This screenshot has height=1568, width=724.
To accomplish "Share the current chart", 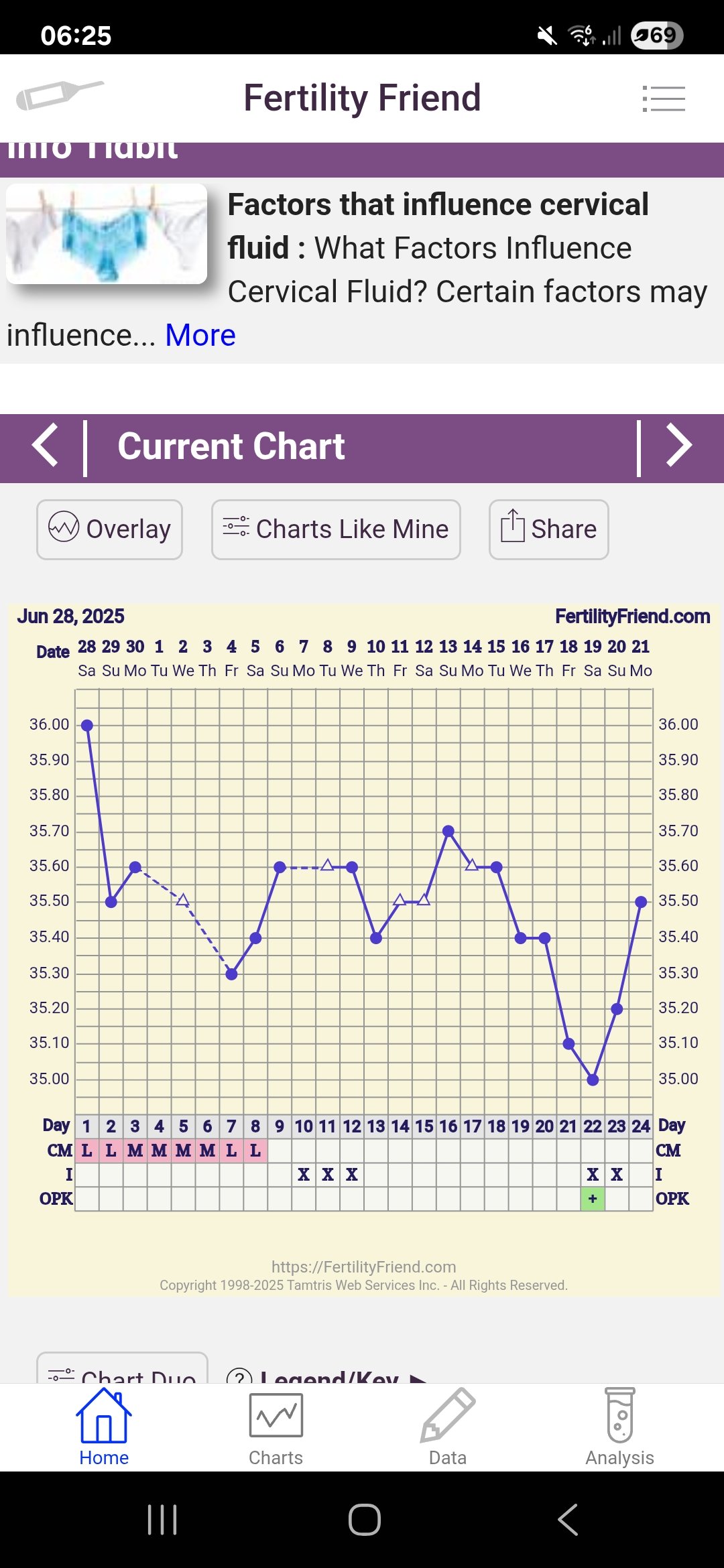I will (548, 529).
